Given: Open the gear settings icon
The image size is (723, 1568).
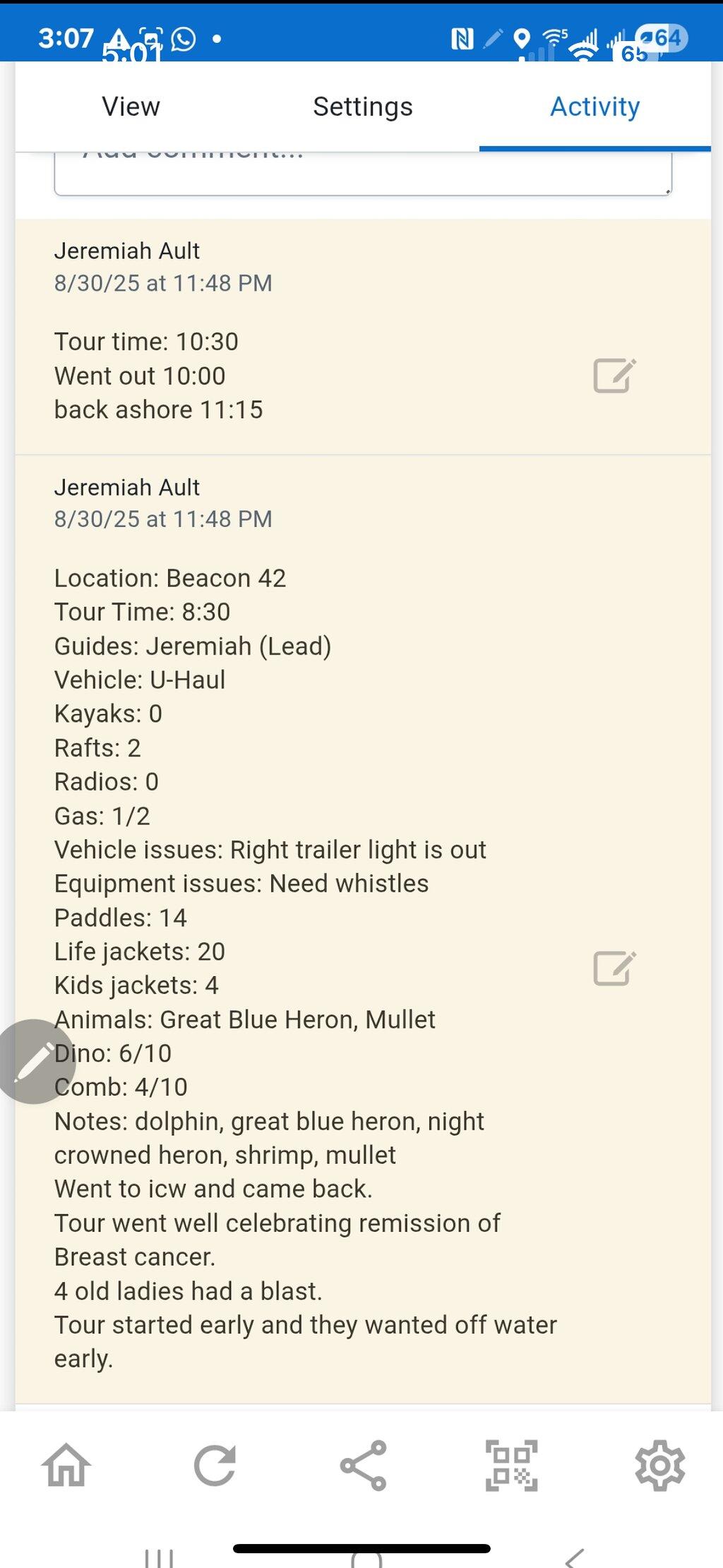Looking at the screenshot, I should [x=659, y=1465].
